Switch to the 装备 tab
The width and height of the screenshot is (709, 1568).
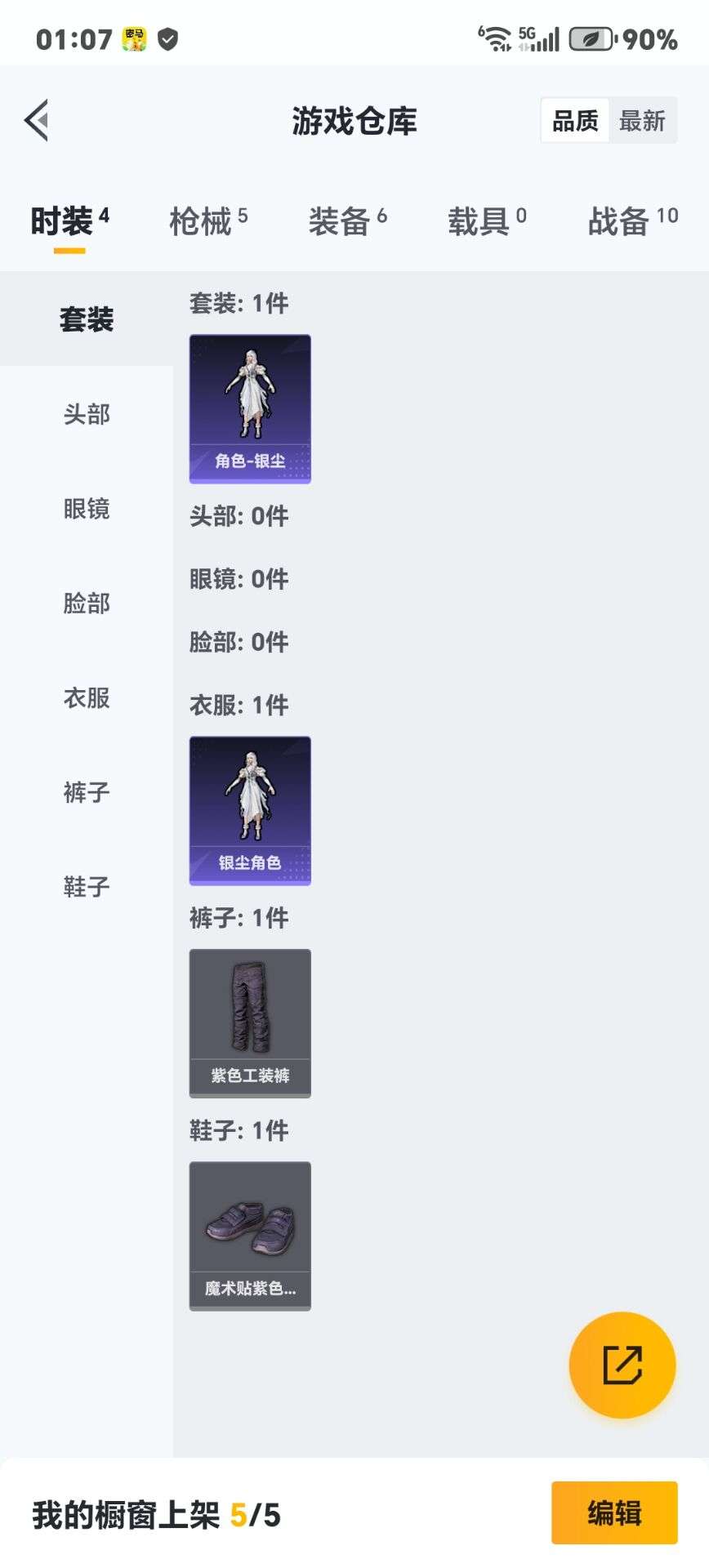point(347,220)
